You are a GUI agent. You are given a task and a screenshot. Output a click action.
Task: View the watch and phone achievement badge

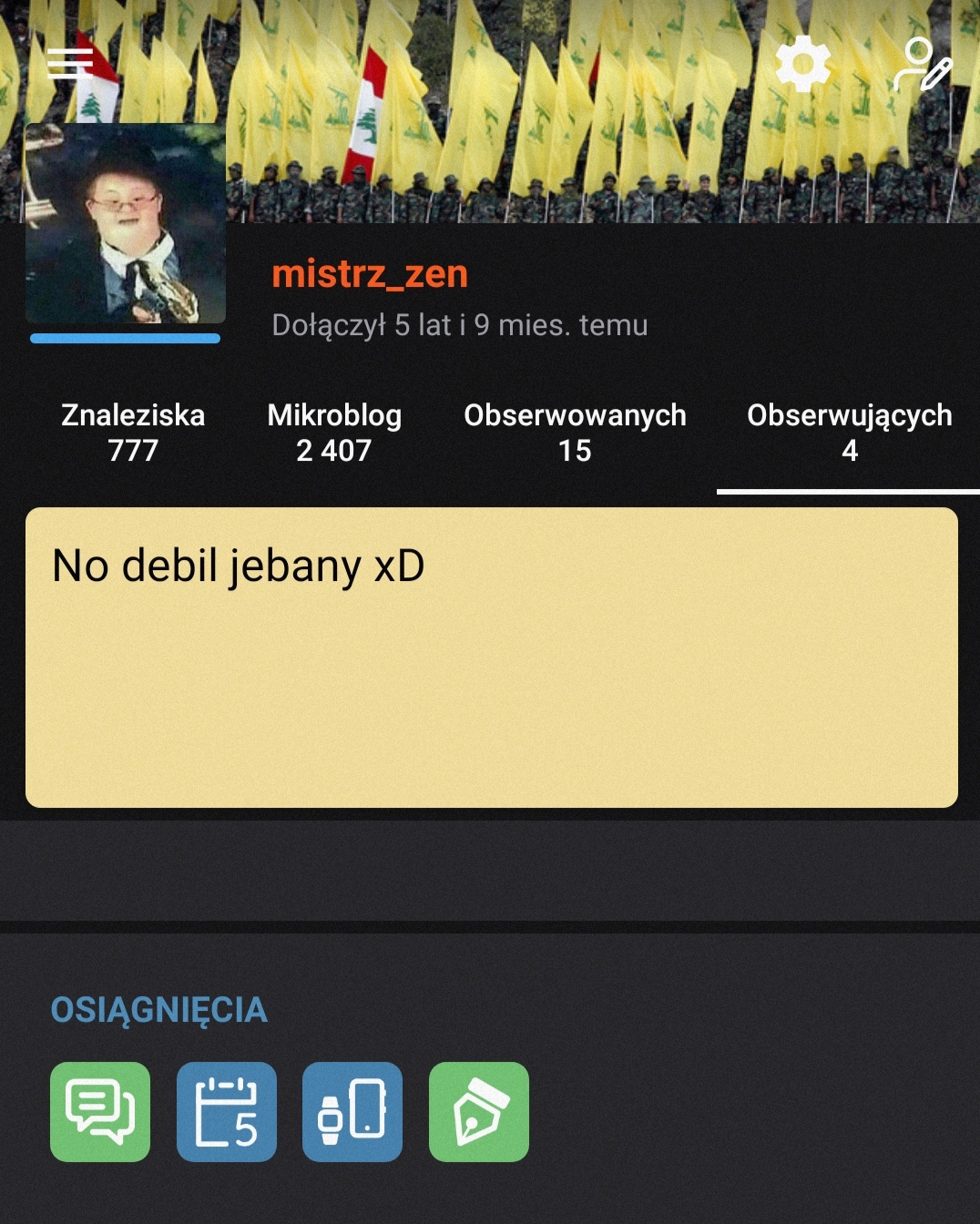(x=352, y=1111)
